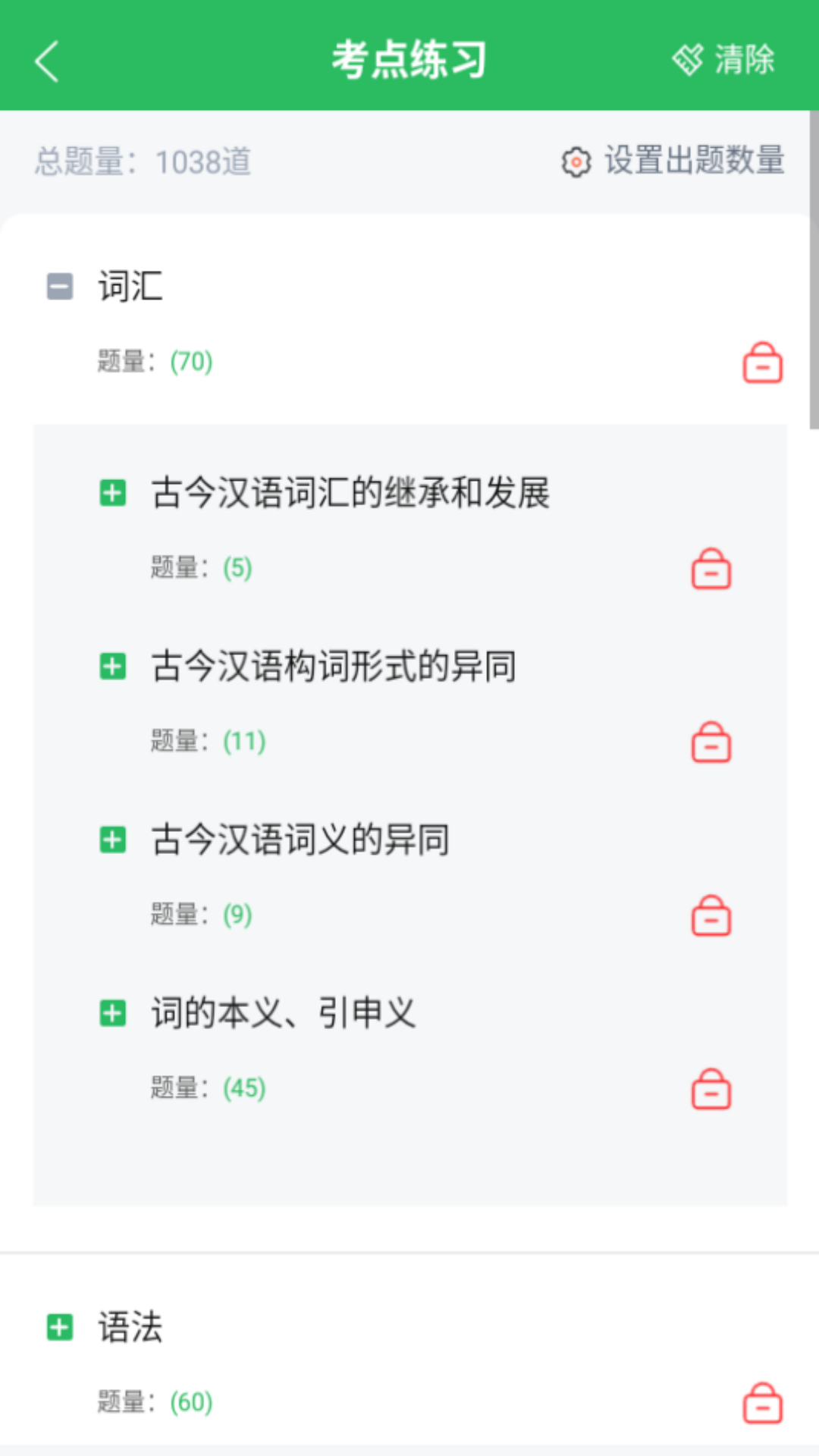Viewport: 819px width, 1456px height.
Task: Tap the lock icon for 古今汉语构词形式的异同
Action: coord(710,742)
